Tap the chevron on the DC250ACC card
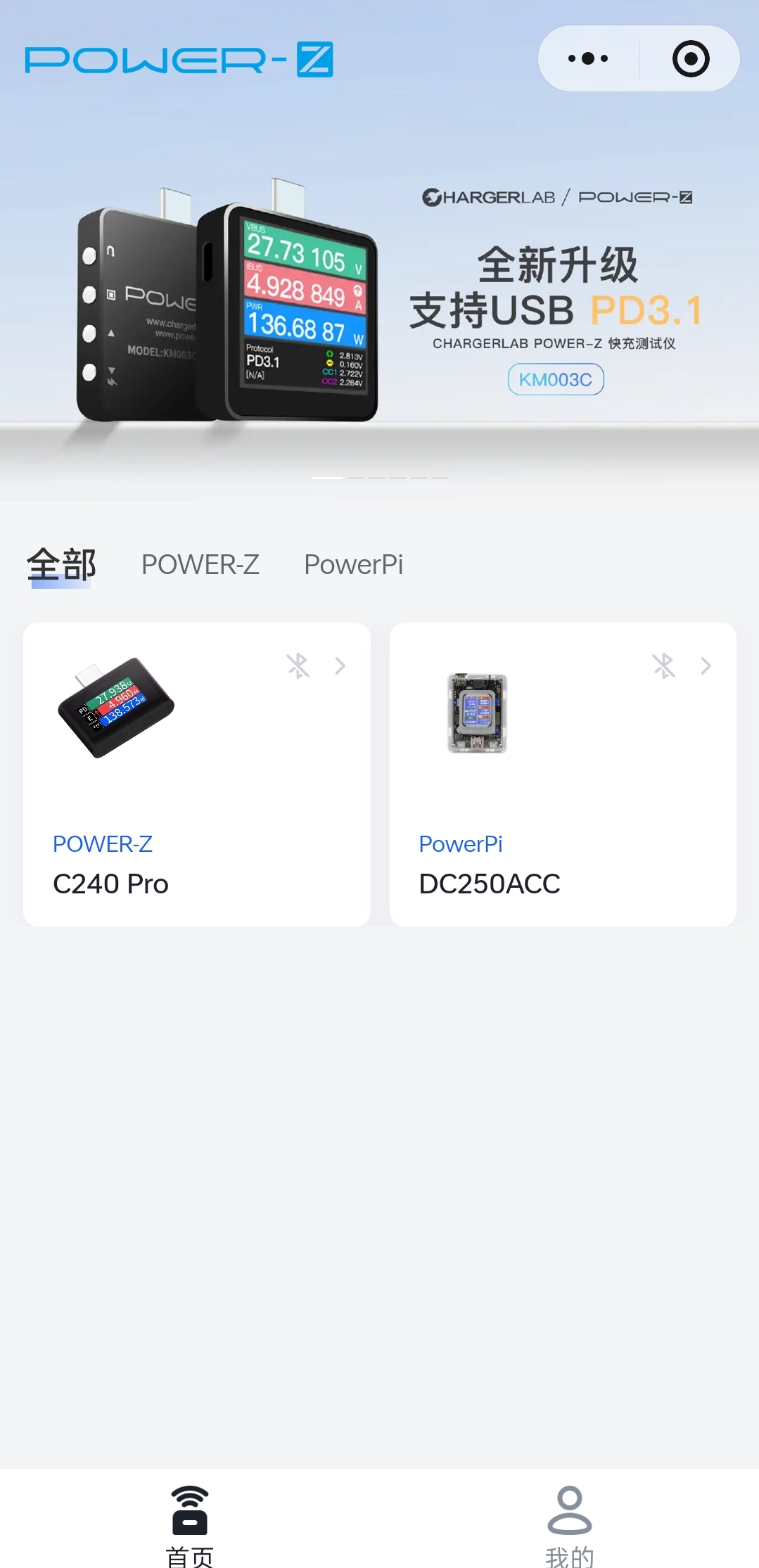Screen dimensions: 759x1568 pos(706,665)
